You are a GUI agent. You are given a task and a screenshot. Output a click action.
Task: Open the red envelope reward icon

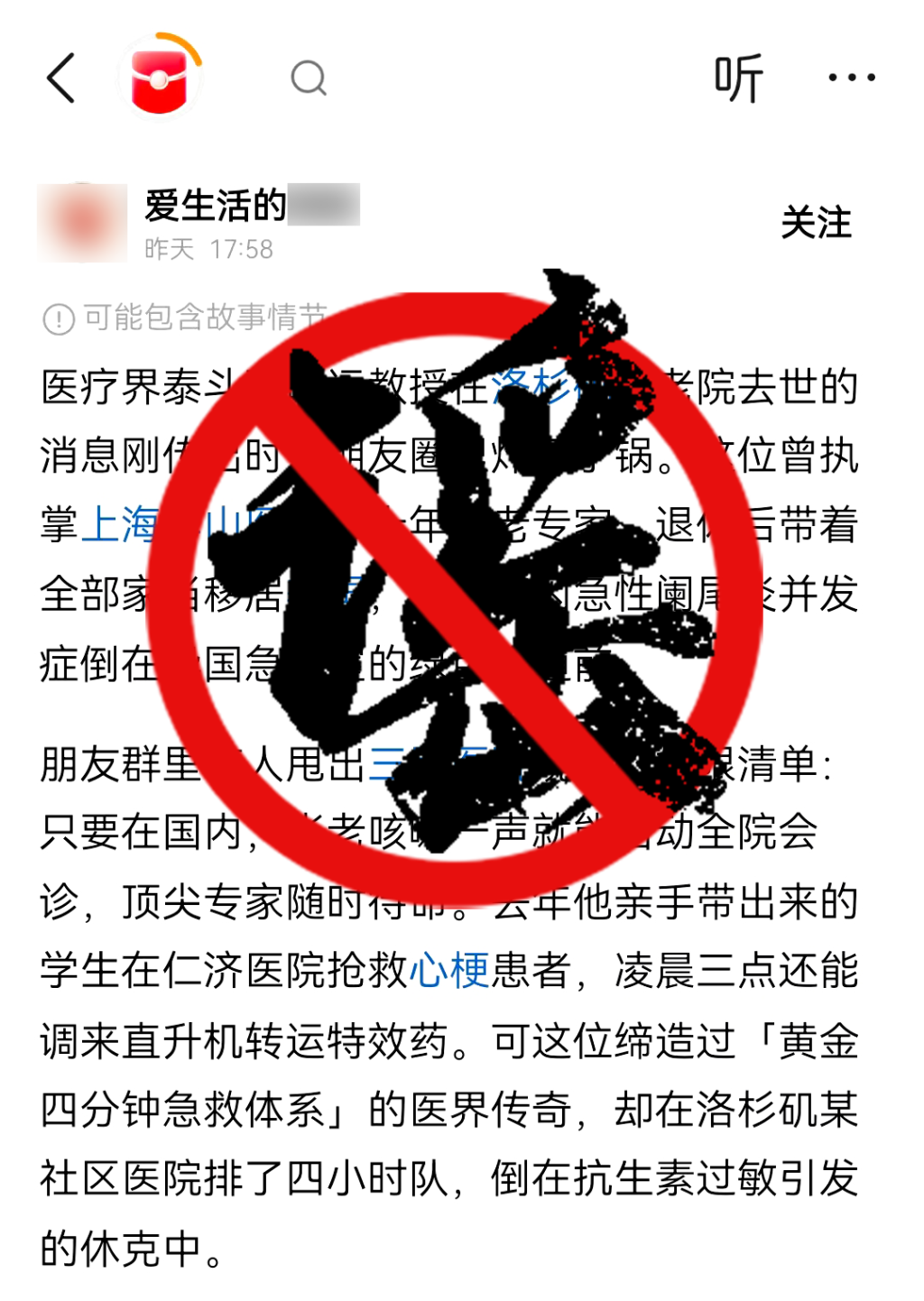coord(160,78)
